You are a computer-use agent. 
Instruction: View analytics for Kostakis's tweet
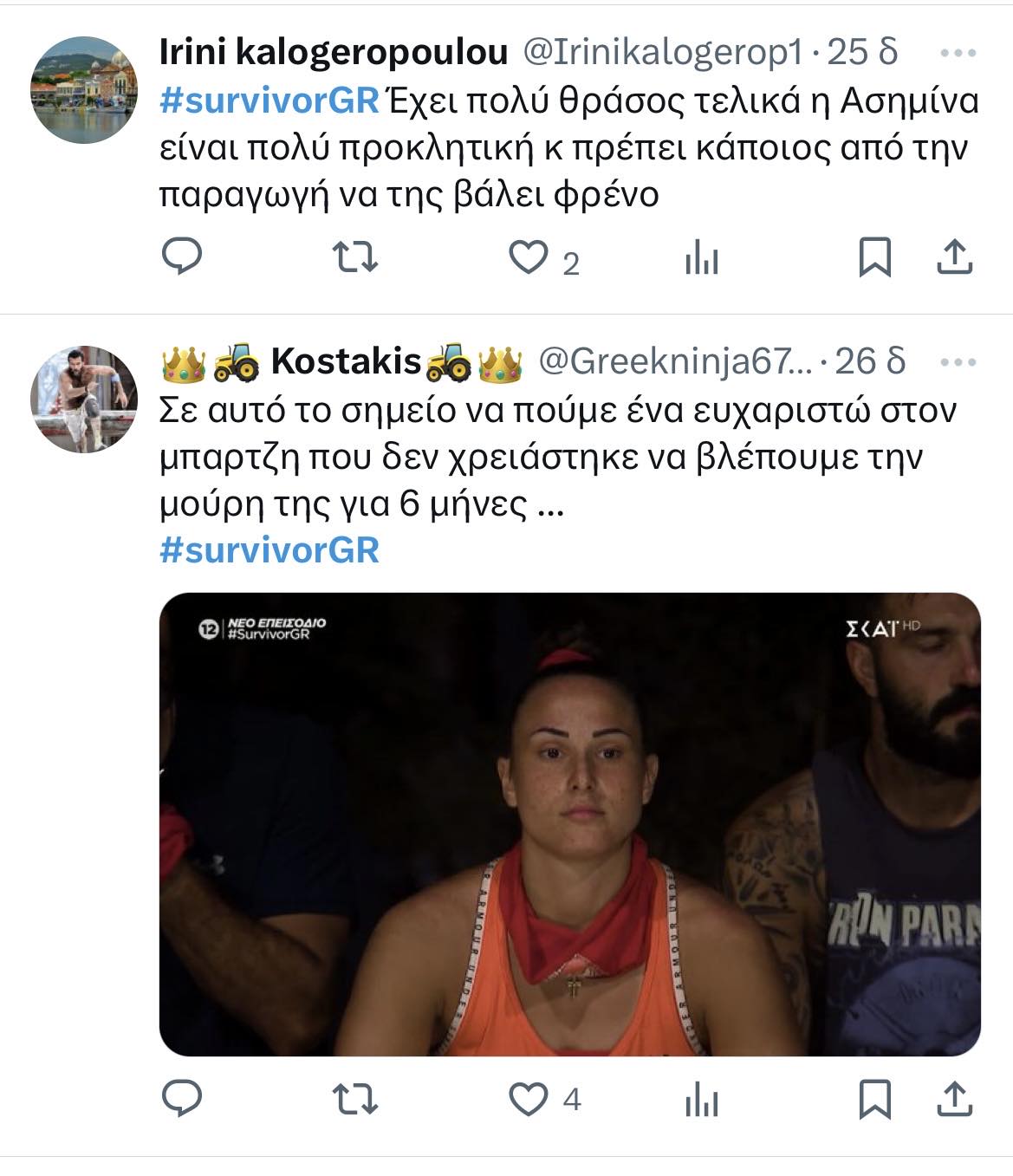click(x=701, y=1100)
